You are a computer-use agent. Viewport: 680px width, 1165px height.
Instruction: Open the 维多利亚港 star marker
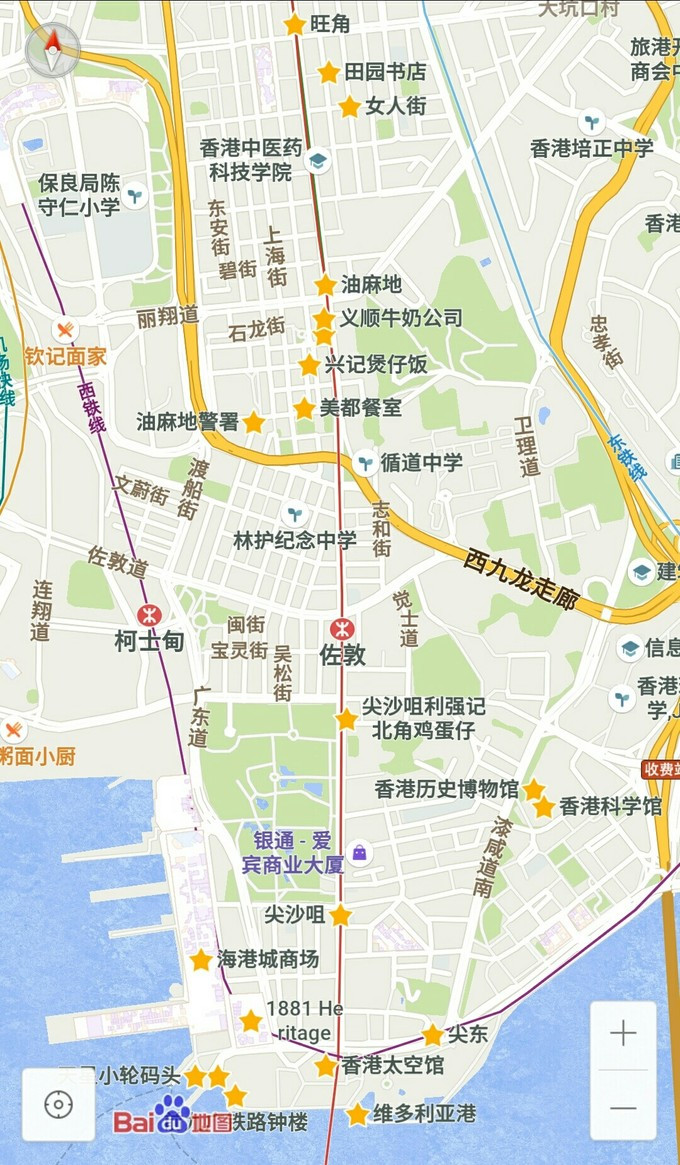point(357,1114)
